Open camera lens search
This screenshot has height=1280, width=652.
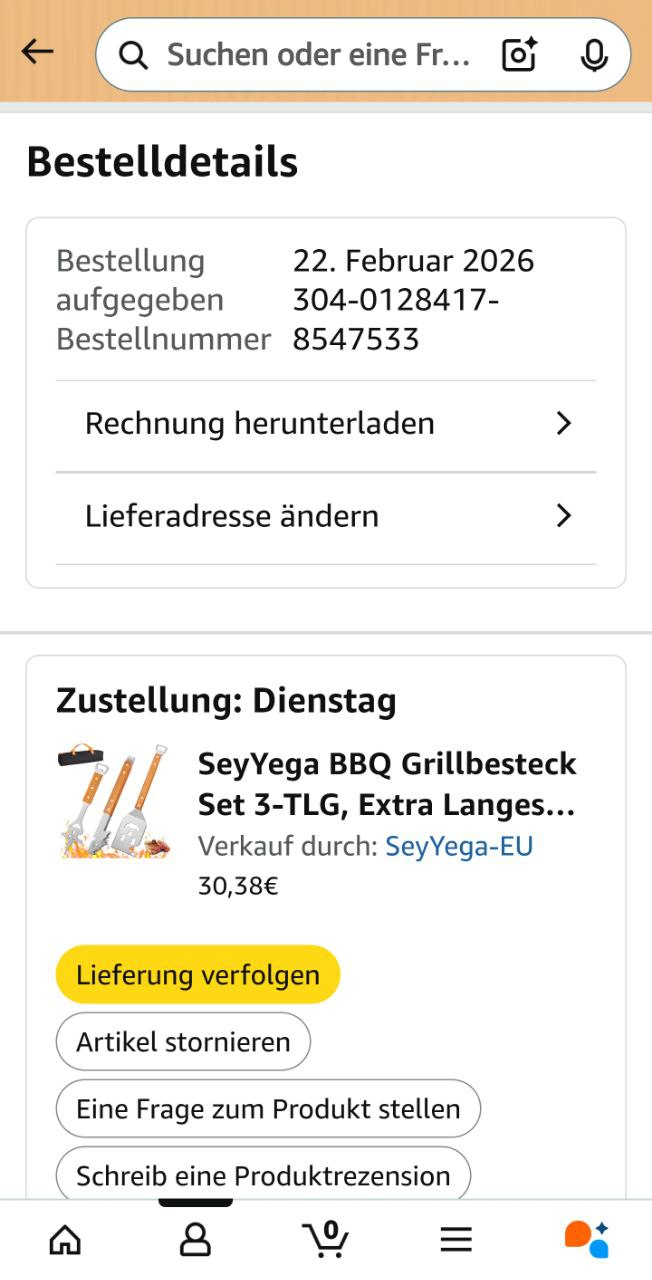[519, 55]
